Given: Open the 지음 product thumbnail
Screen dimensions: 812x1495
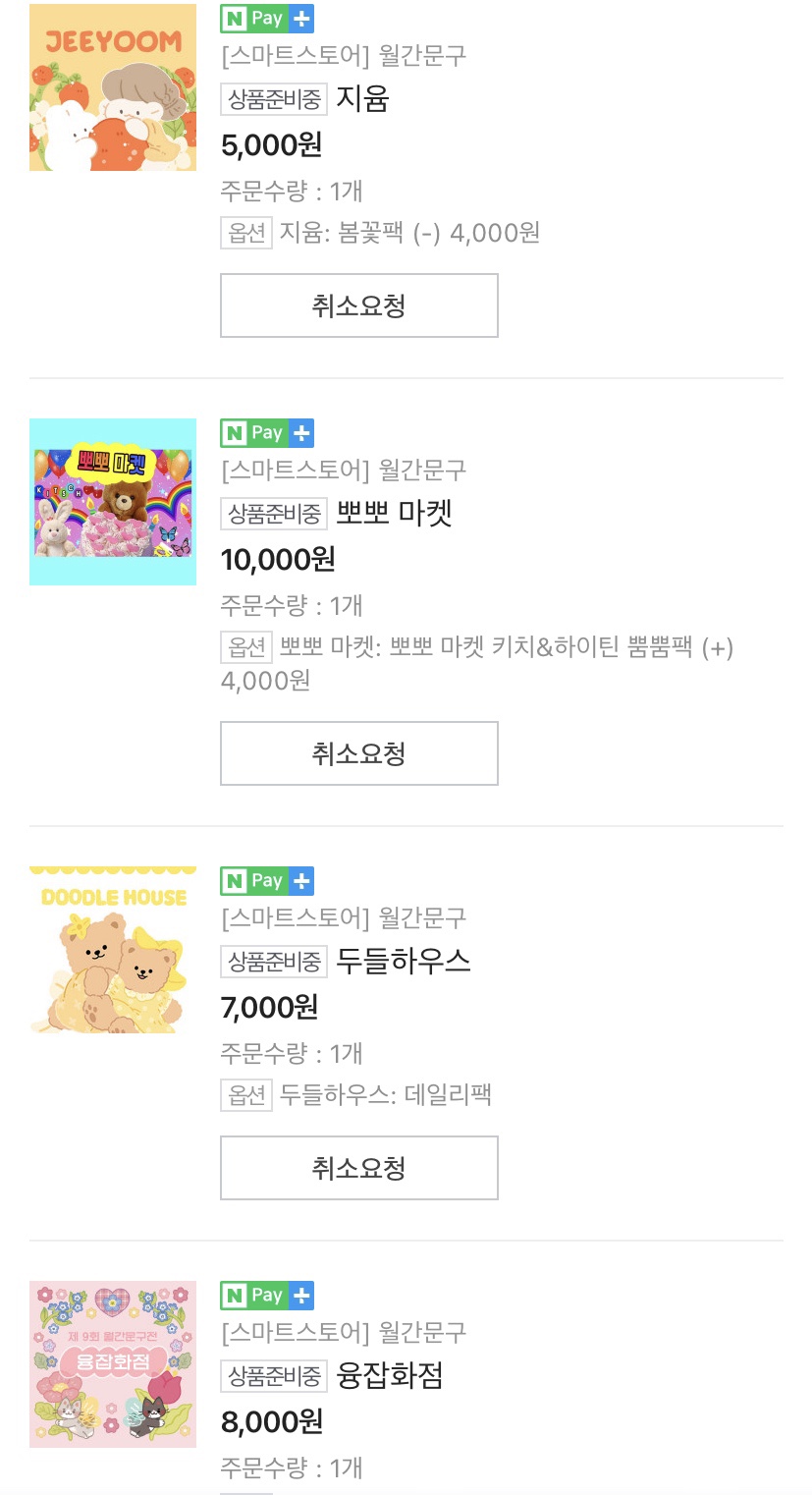Looking at the screenshot, I should point(113,87).
